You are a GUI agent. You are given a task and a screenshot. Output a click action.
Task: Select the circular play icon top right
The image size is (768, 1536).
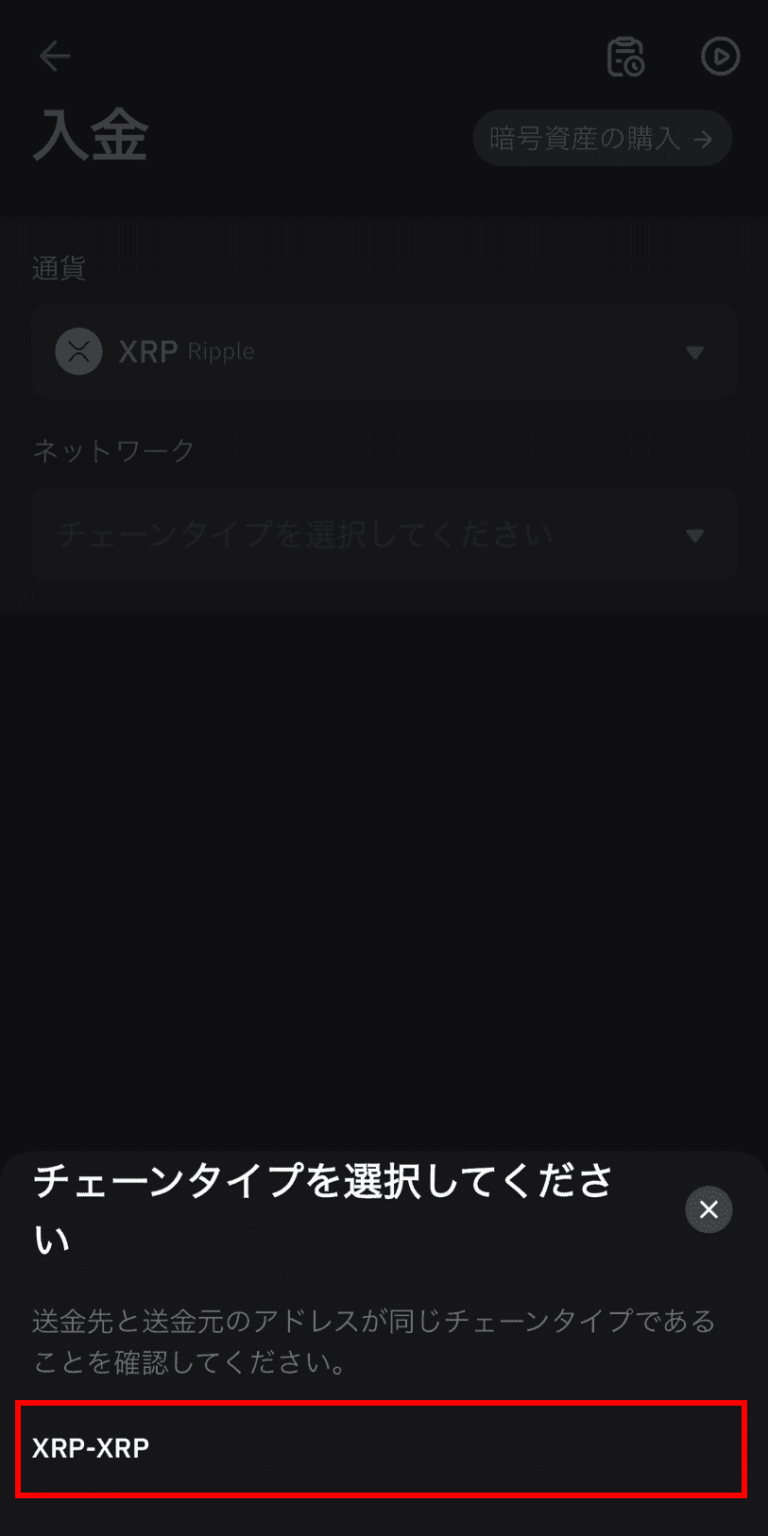[719, 57]
